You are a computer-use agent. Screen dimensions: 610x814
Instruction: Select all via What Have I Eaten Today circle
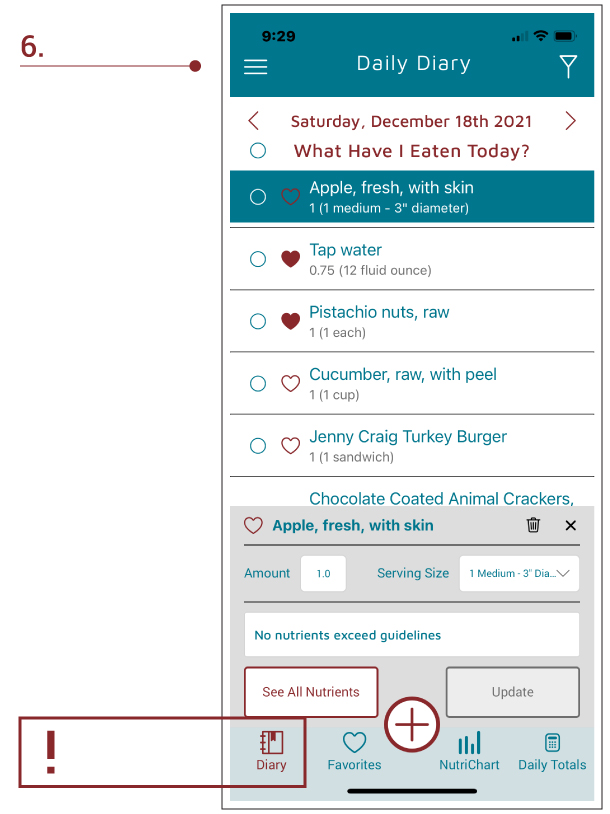tap(258, 151)
